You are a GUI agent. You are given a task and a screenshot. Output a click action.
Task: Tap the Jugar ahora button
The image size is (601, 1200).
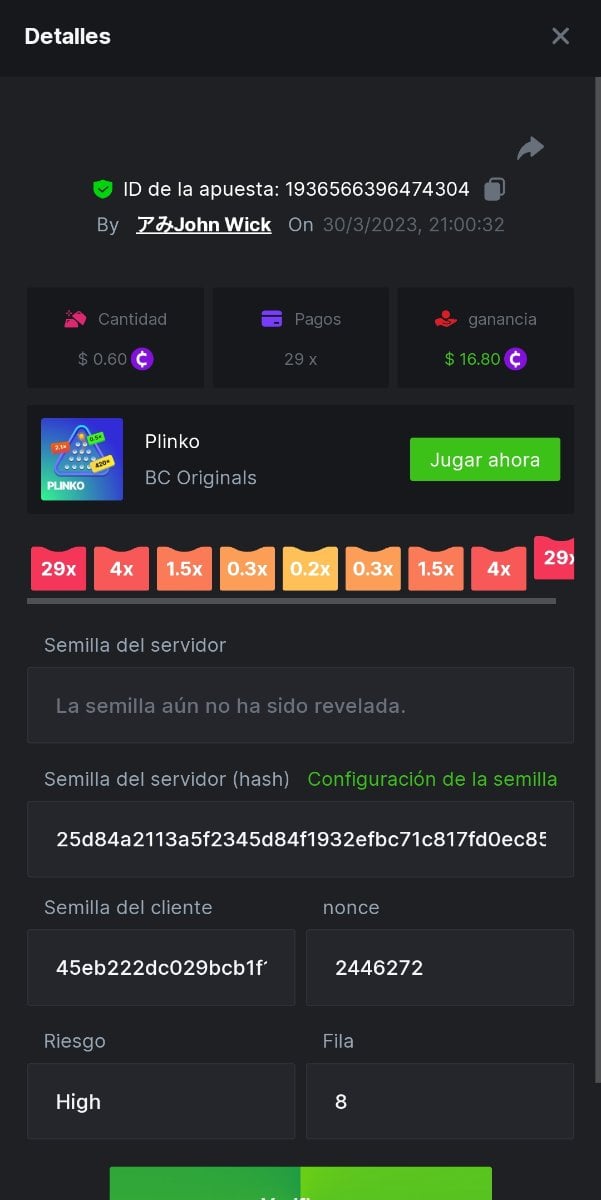485,460
